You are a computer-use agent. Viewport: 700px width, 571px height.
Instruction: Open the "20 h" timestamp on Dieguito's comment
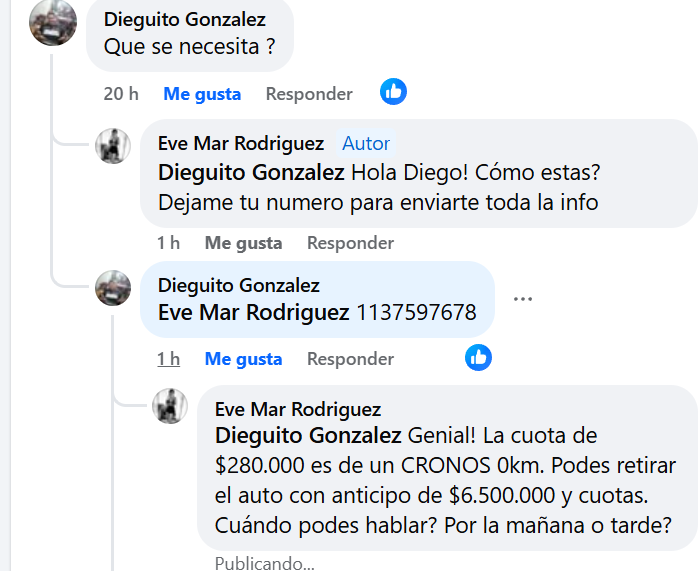click(121, 94)
